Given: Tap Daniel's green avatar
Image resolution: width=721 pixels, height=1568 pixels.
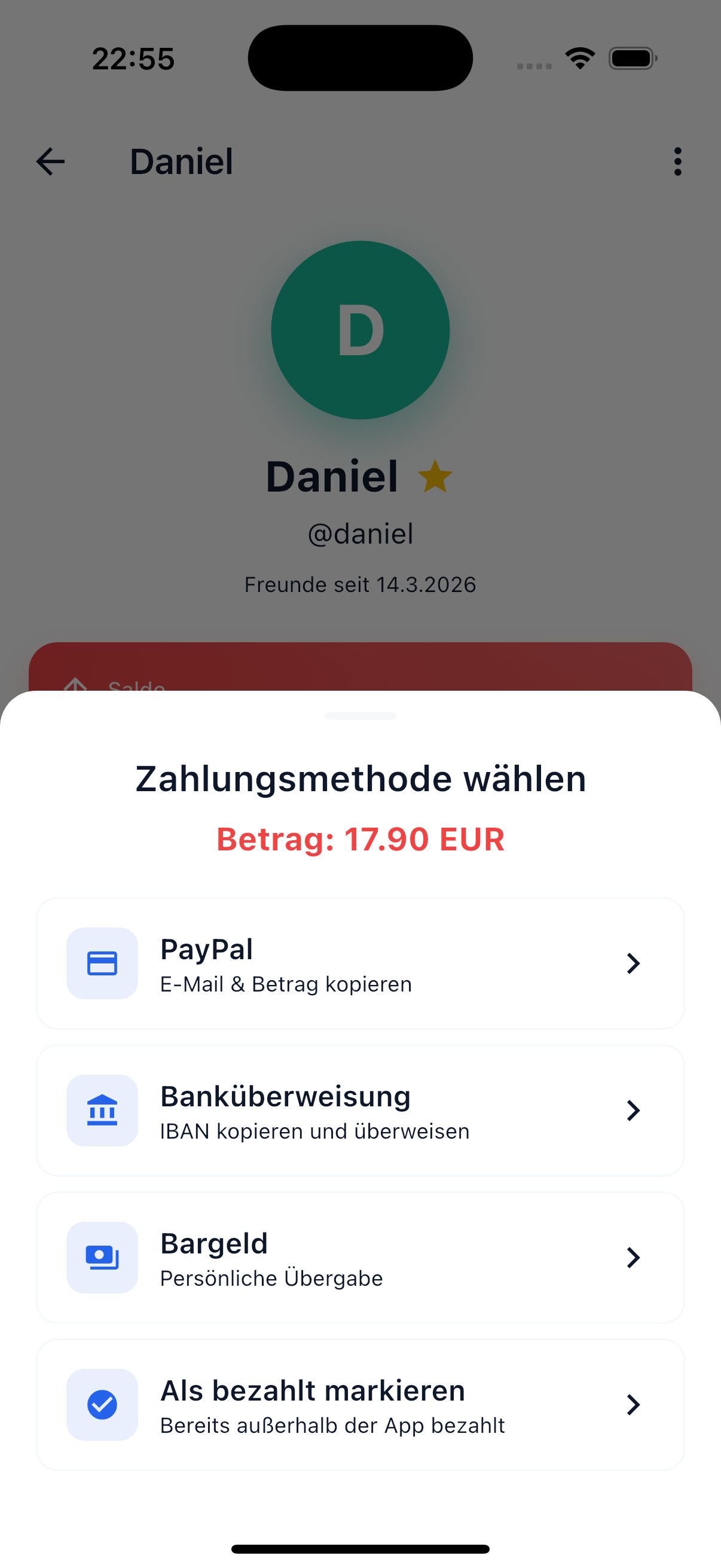Looking at the screenshot, I should (x=360, y=330).
